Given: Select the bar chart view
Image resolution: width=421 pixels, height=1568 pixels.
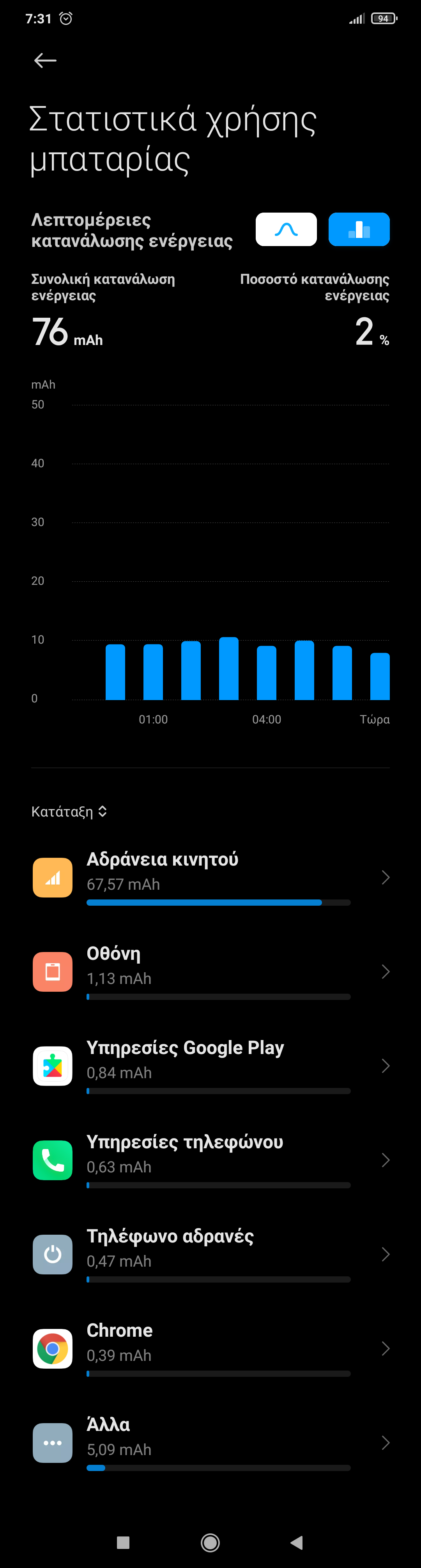Looking at the screenshot, I should (359, 229).
